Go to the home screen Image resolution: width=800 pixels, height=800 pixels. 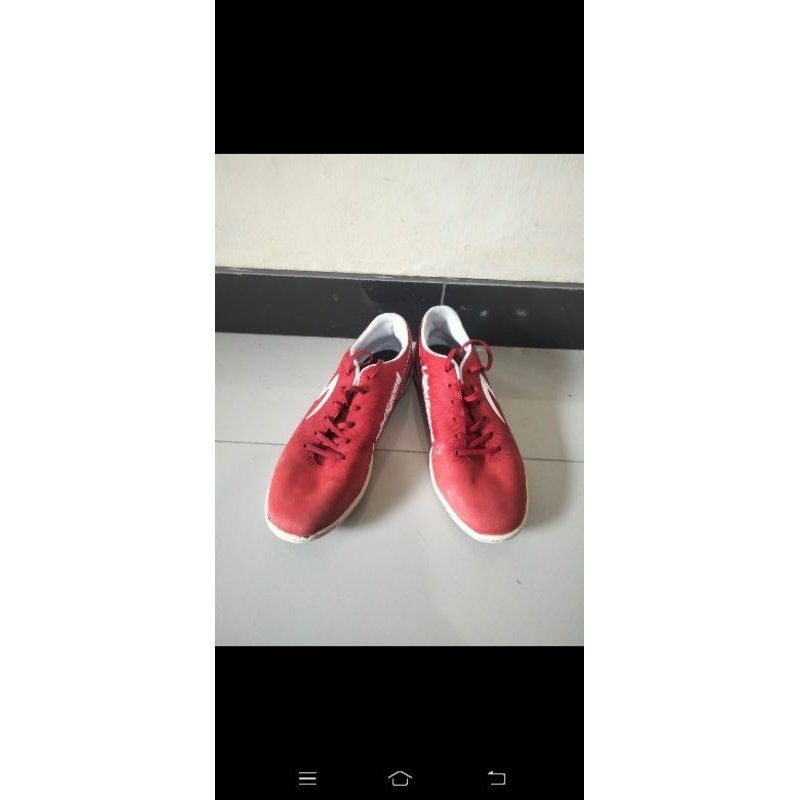coord(399,778)
